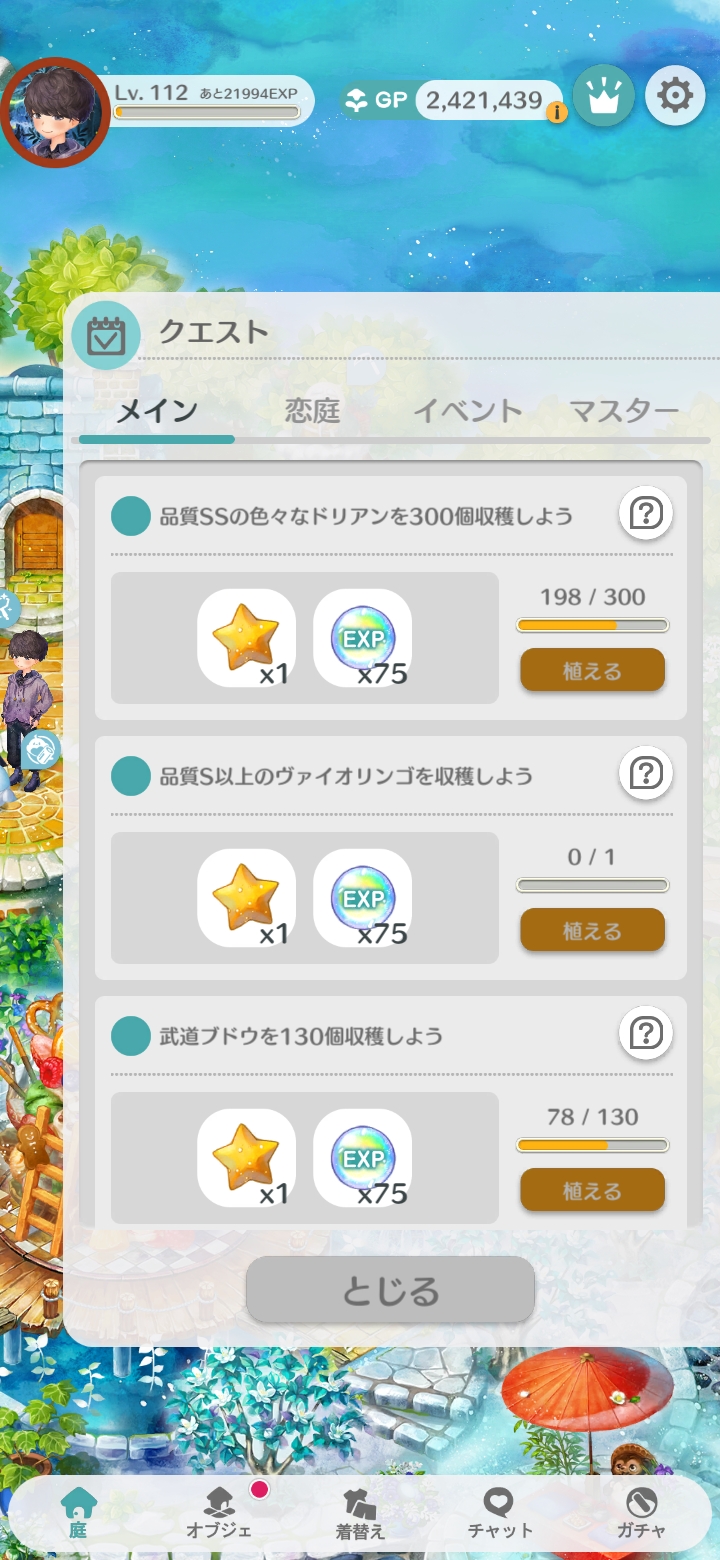The image size is (720, 1560).
Task: Open the ガチャ tab
Action: 641,1511
